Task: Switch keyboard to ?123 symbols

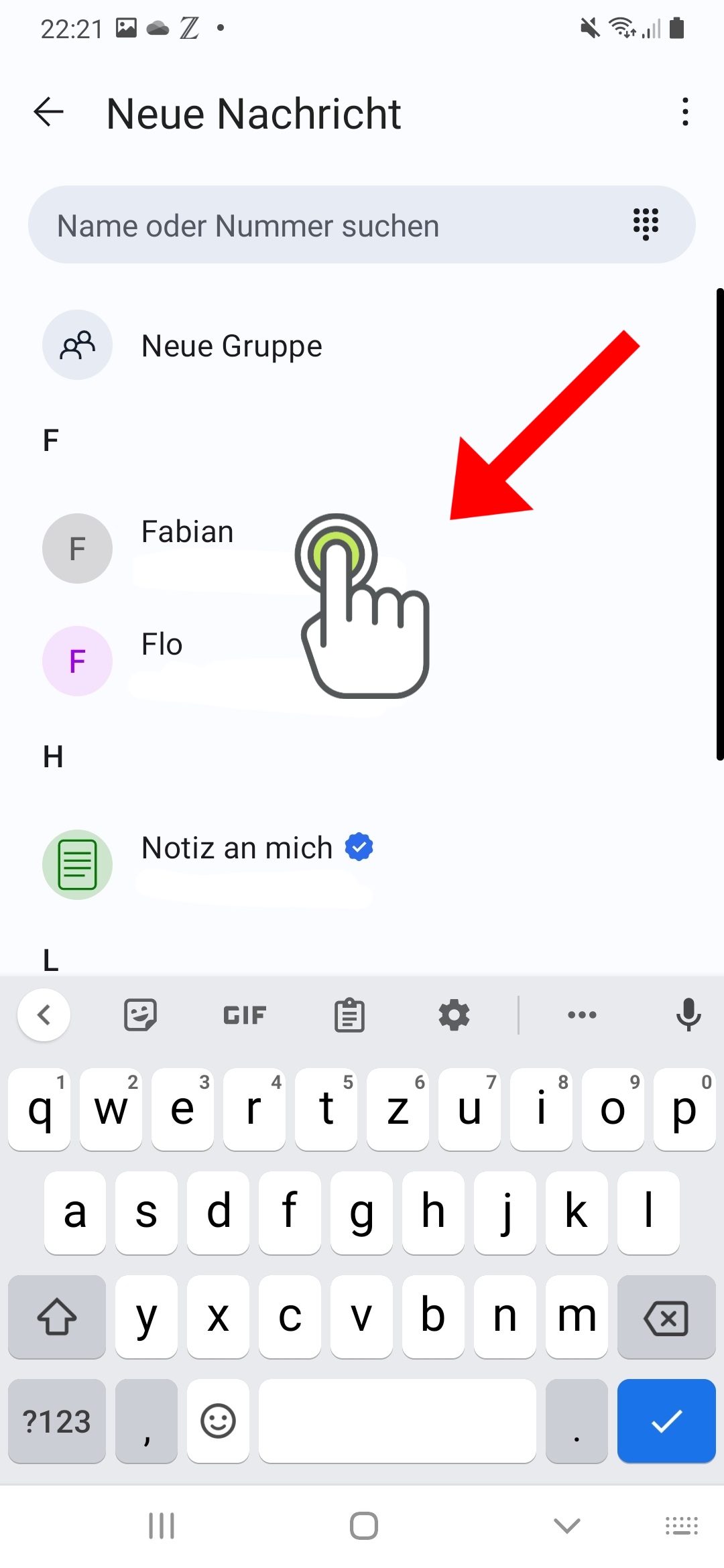Action: coord(57,1421)
